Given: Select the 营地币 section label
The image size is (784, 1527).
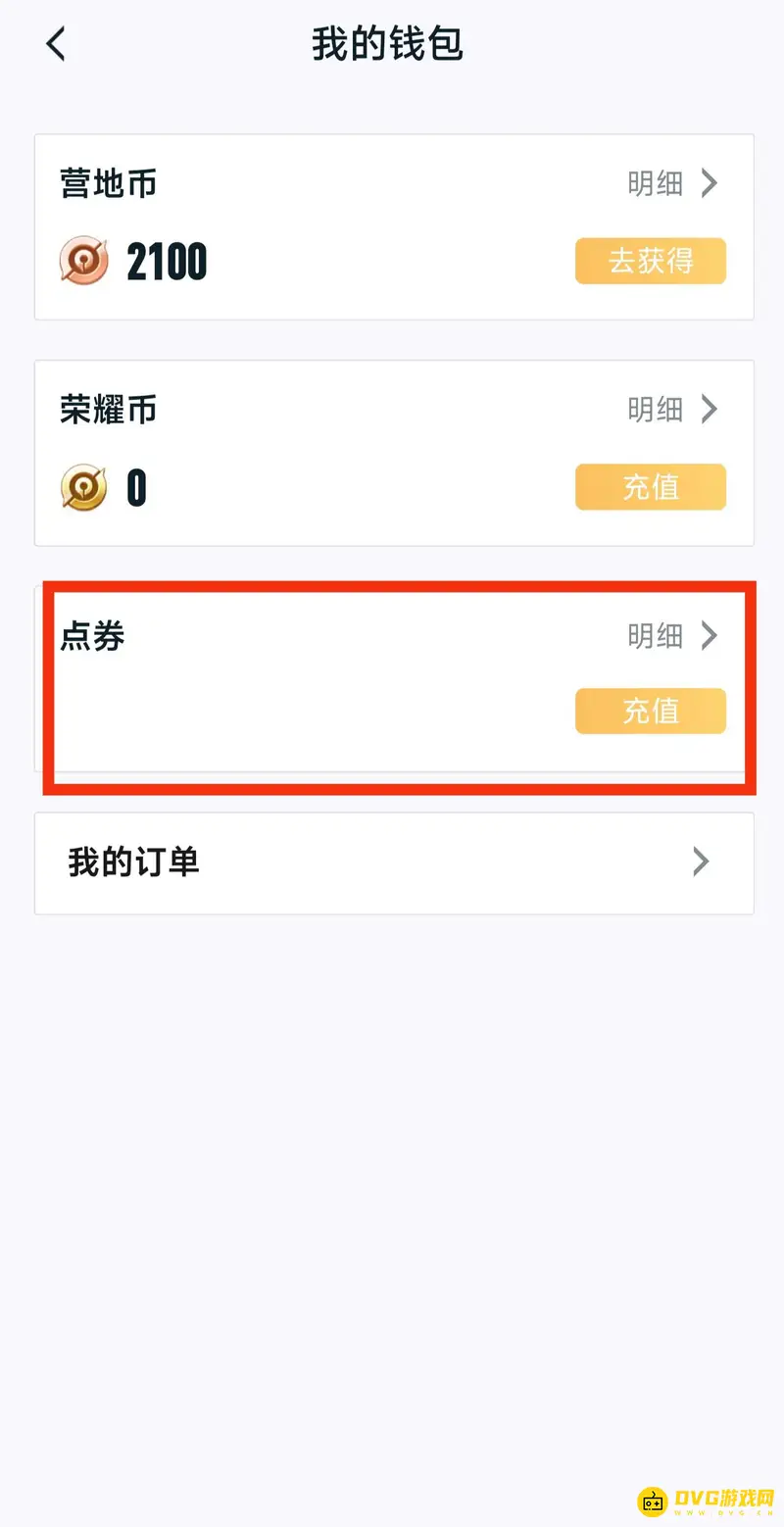Looking at the screenshot, I should click(108, 183).
